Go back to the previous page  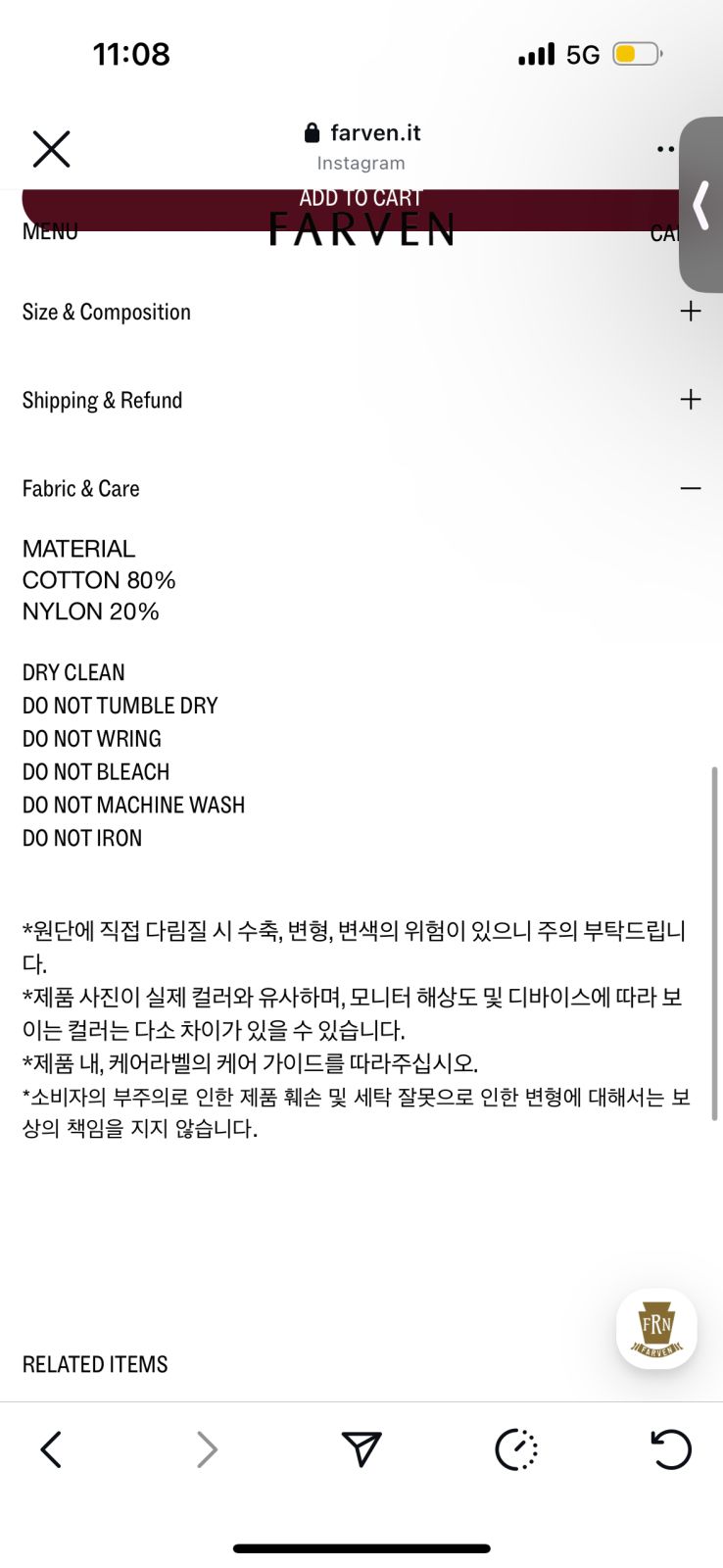pyautogui.click(x=51, y=1449)
